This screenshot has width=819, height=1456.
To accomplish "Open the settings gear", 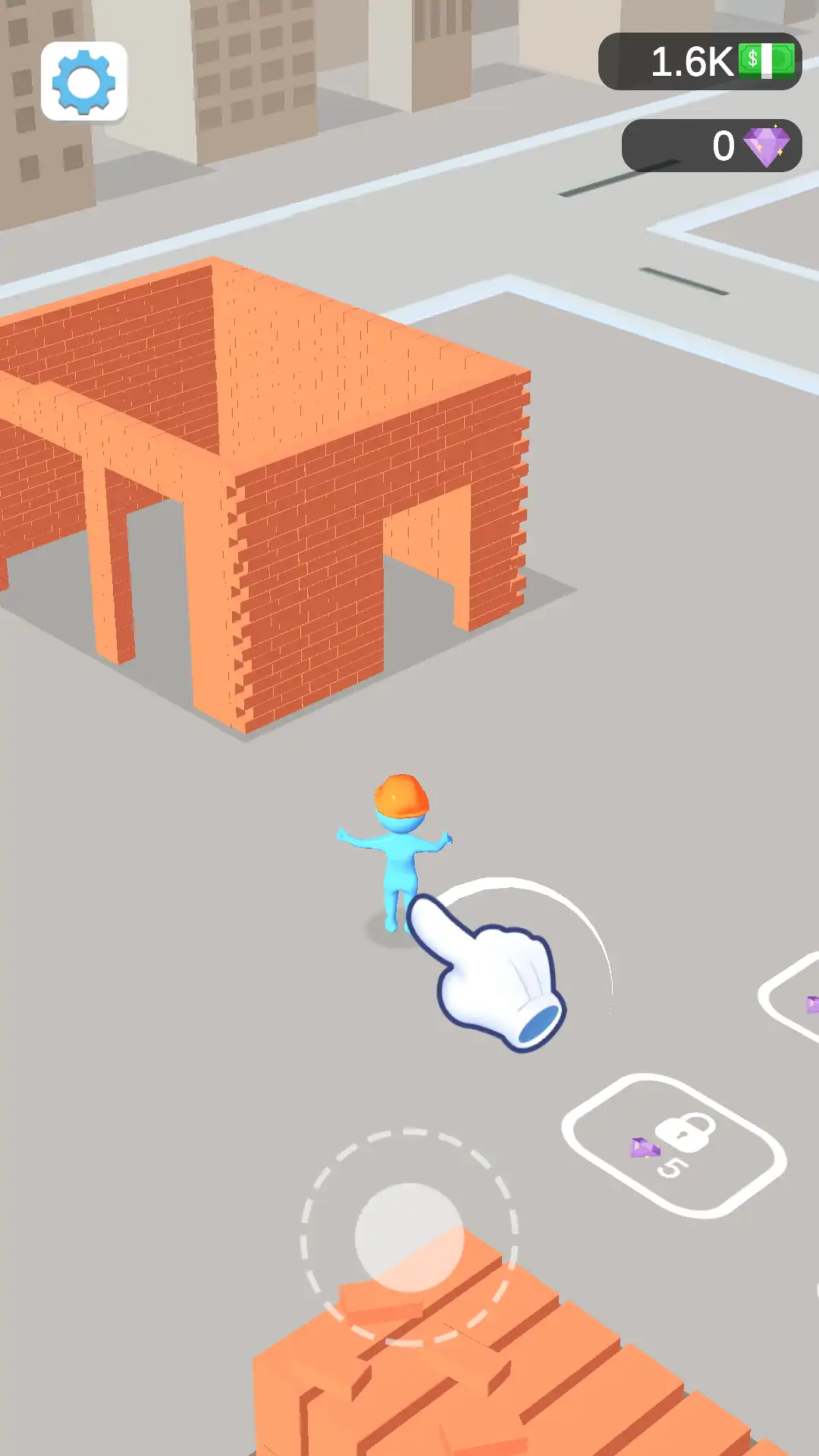I will pyautogui.click(x=83, y=81).
